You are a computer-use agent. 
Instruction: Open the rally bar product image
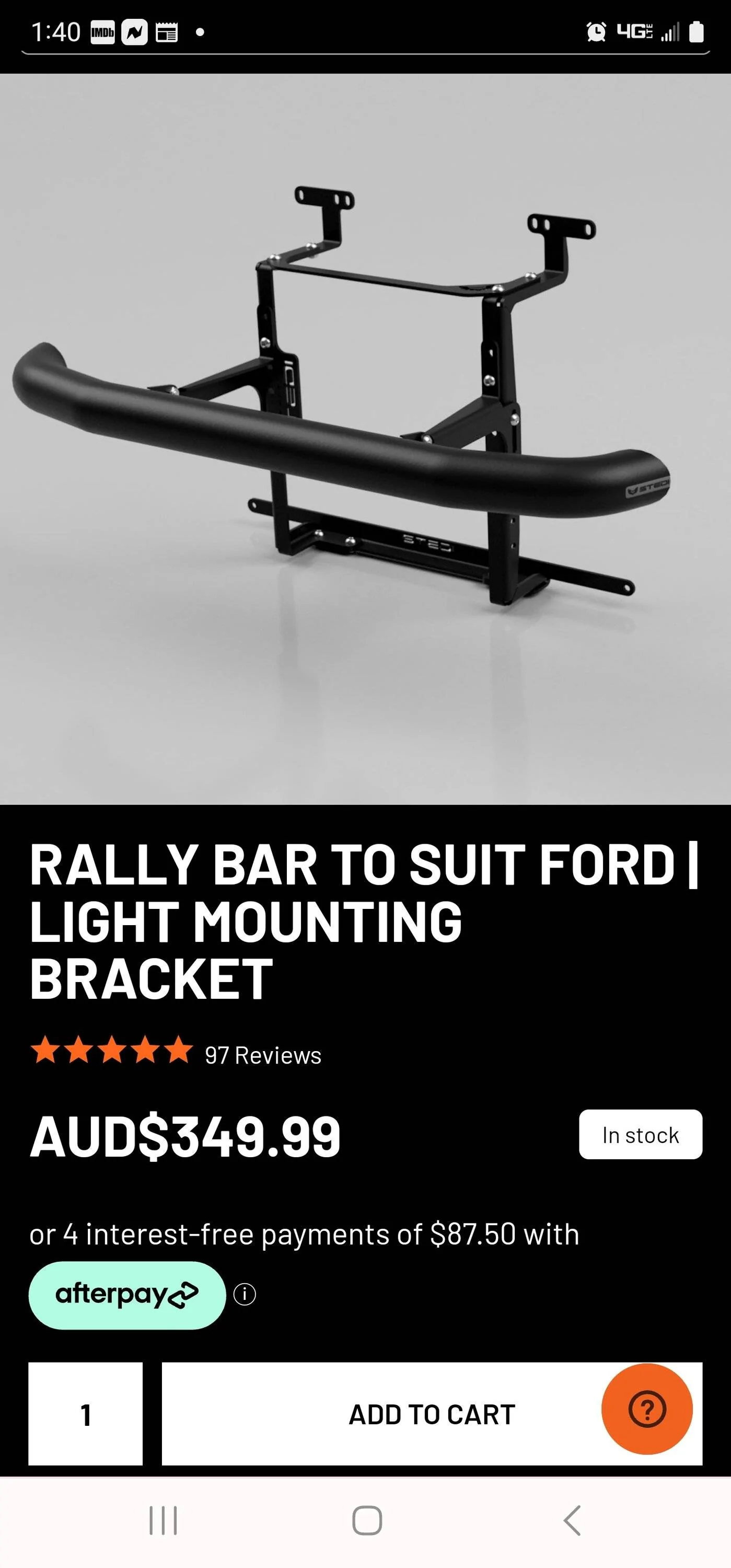click(x=365, y=439)
